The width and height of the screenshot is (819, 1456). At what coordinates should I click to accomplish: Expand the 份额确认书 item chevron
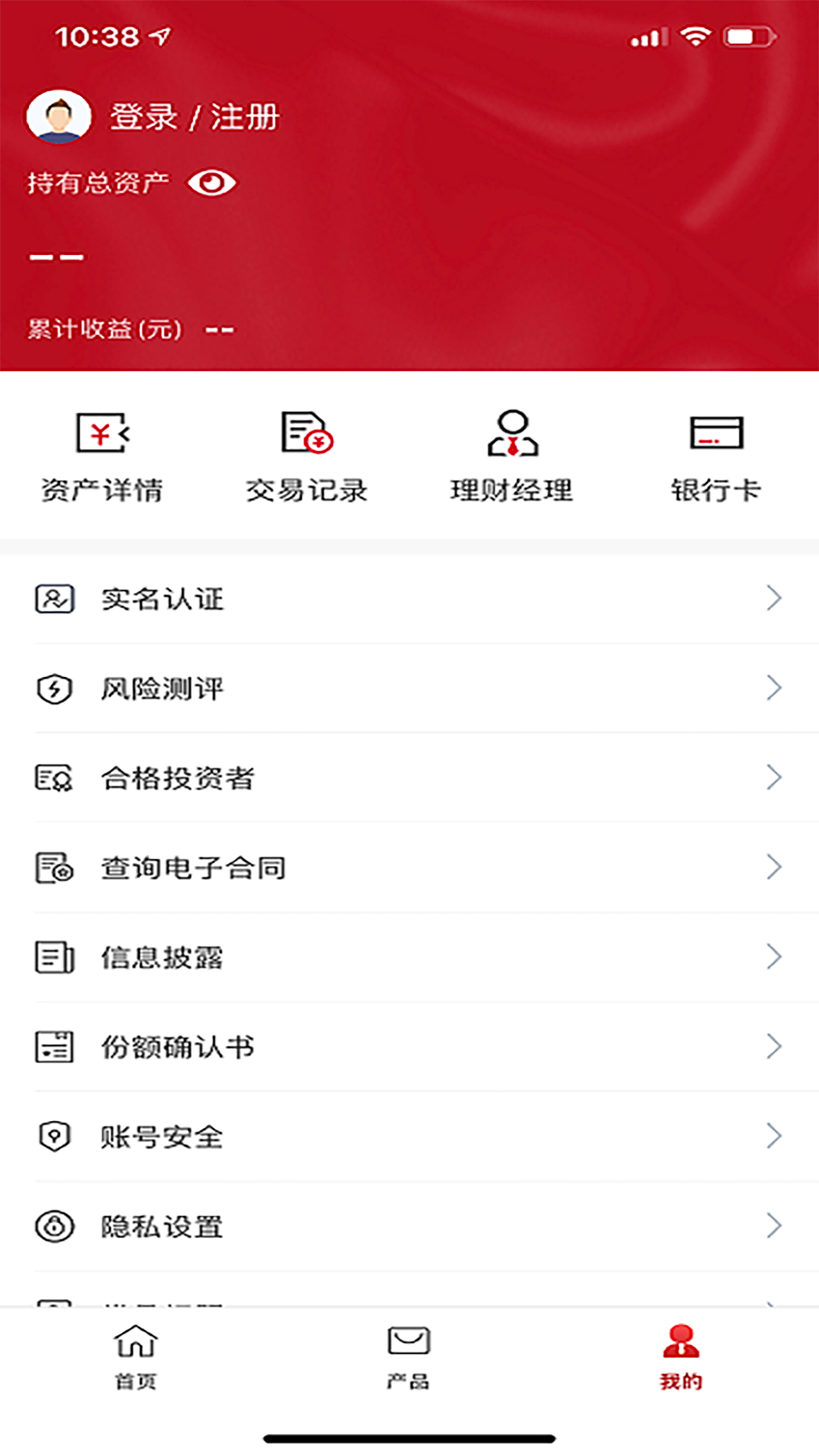[x=774, y=1046]
